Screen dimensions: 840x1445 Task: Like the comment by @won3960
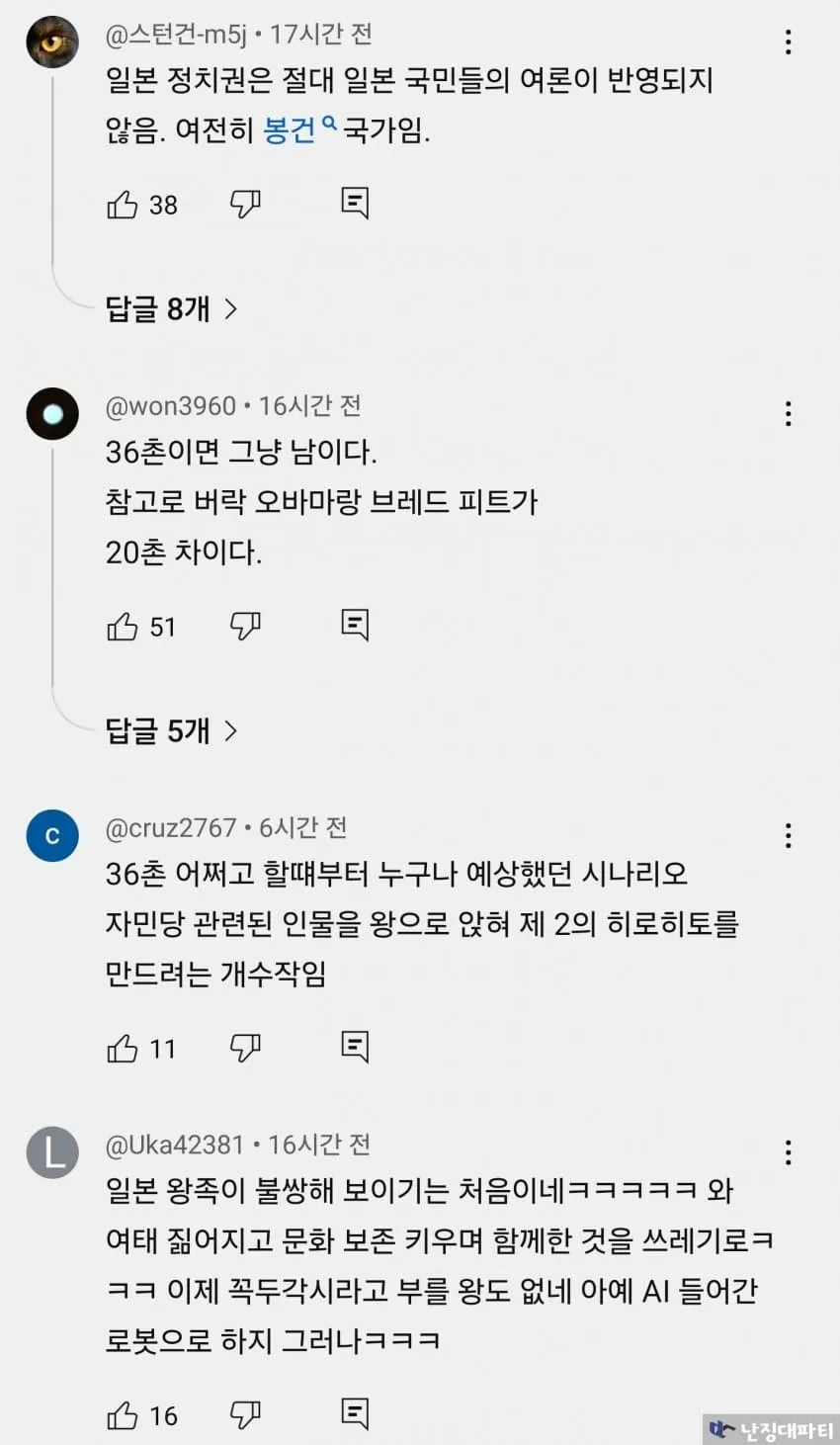[x=123, y=627]
